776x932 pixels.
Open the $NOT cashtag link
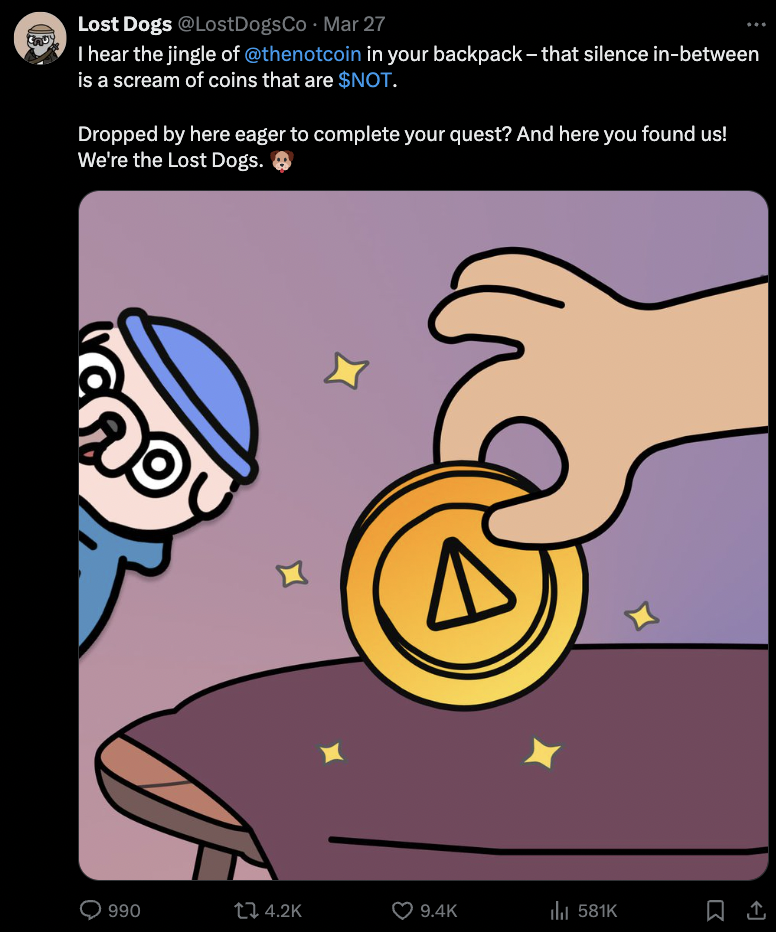(x=365, y=80)
